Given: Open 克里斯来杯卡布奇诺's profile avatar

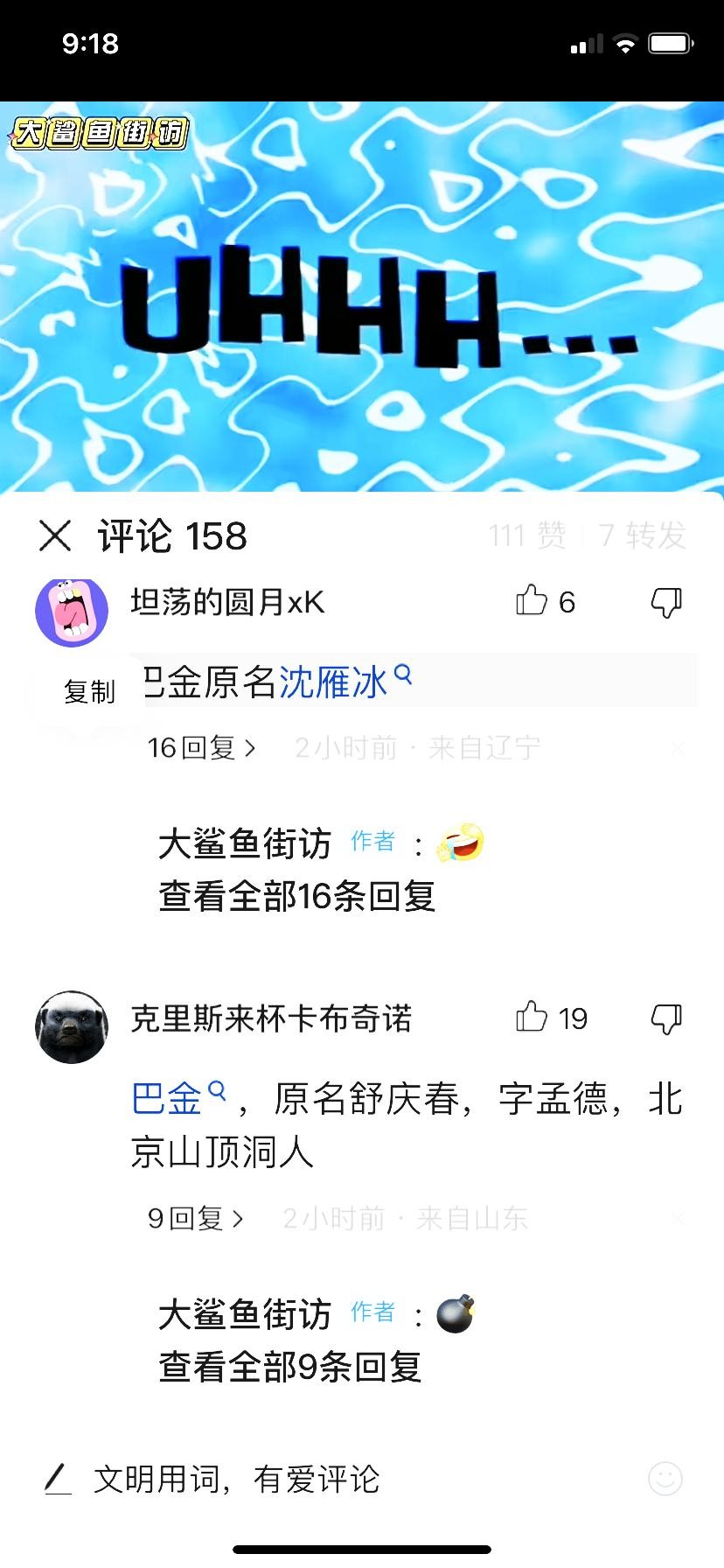Looking at the screenshot, I should [x=72, y=1027].
